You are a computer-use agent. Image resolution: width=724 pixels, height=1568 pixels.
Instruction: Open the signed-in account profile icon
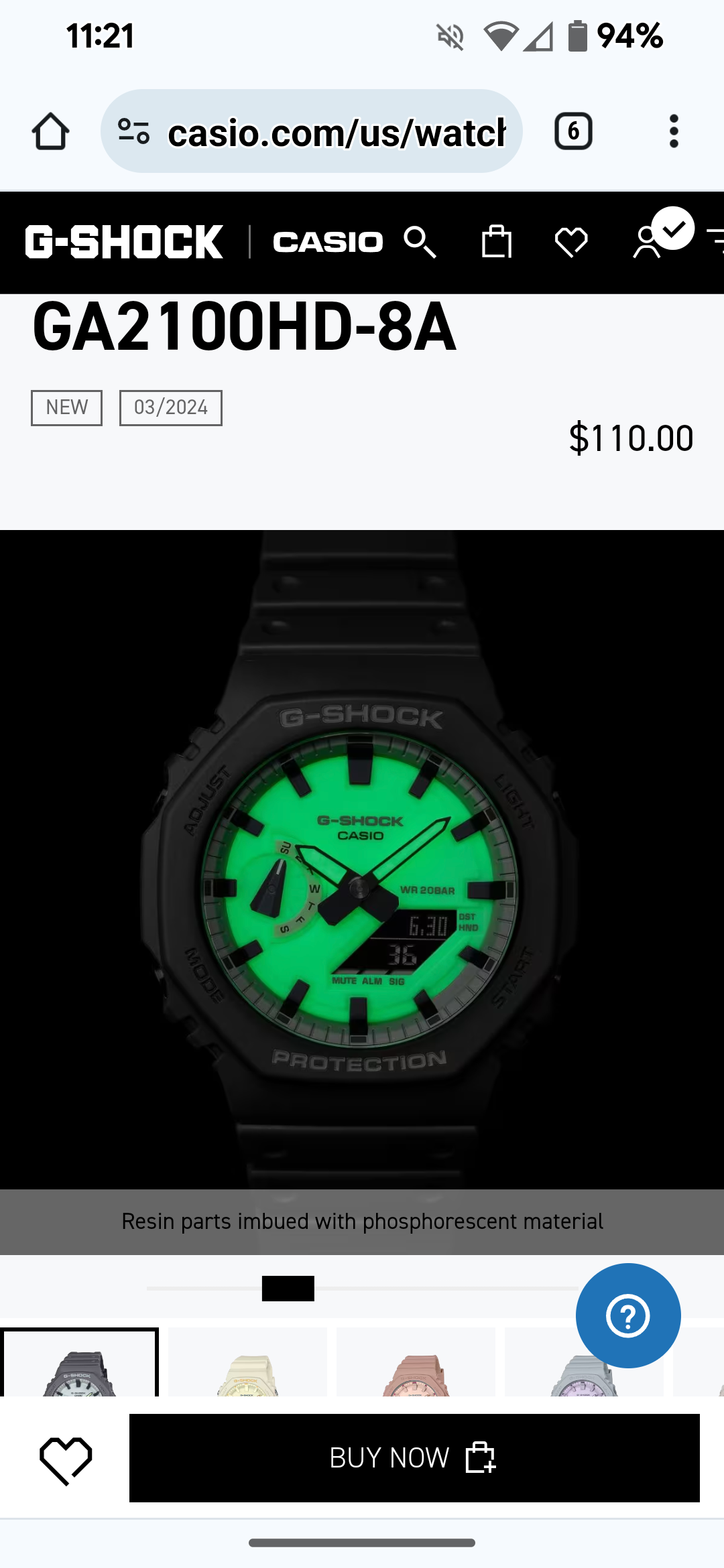point(649,242)
